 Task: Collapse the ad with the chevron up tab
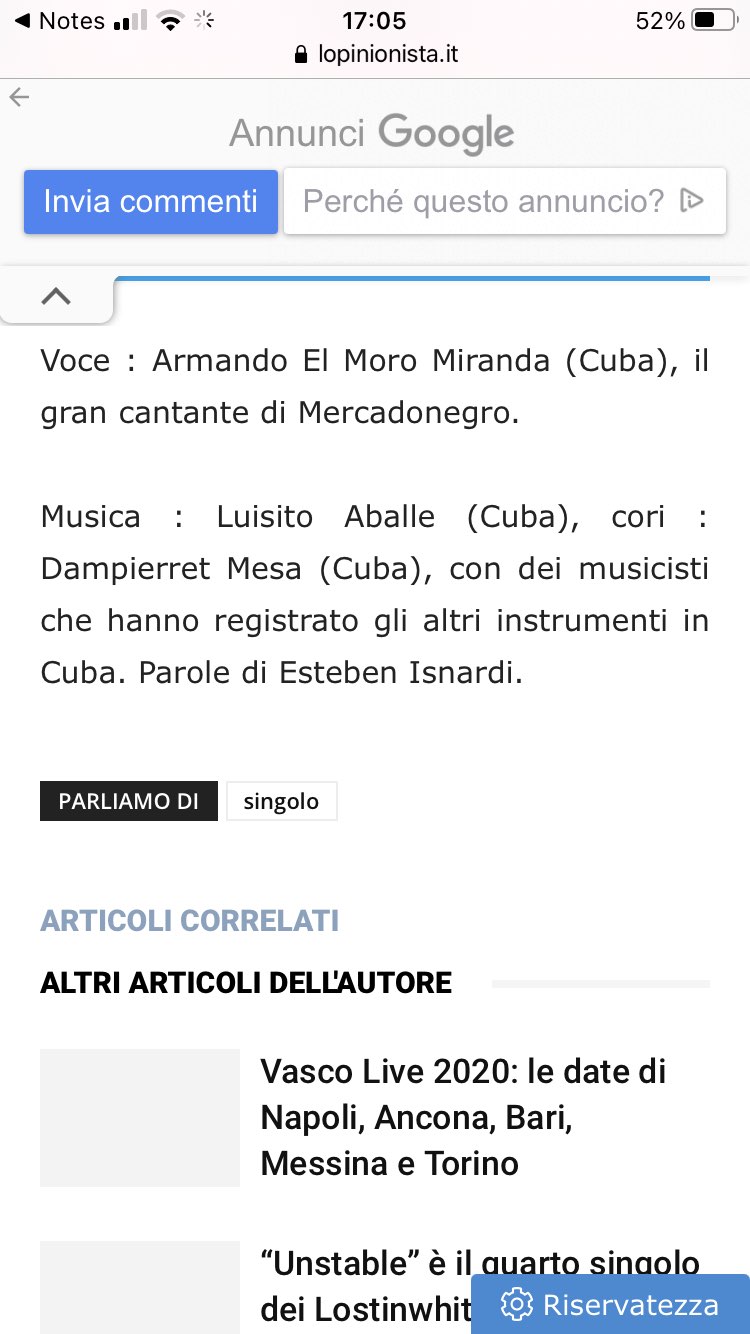(56, 296)
